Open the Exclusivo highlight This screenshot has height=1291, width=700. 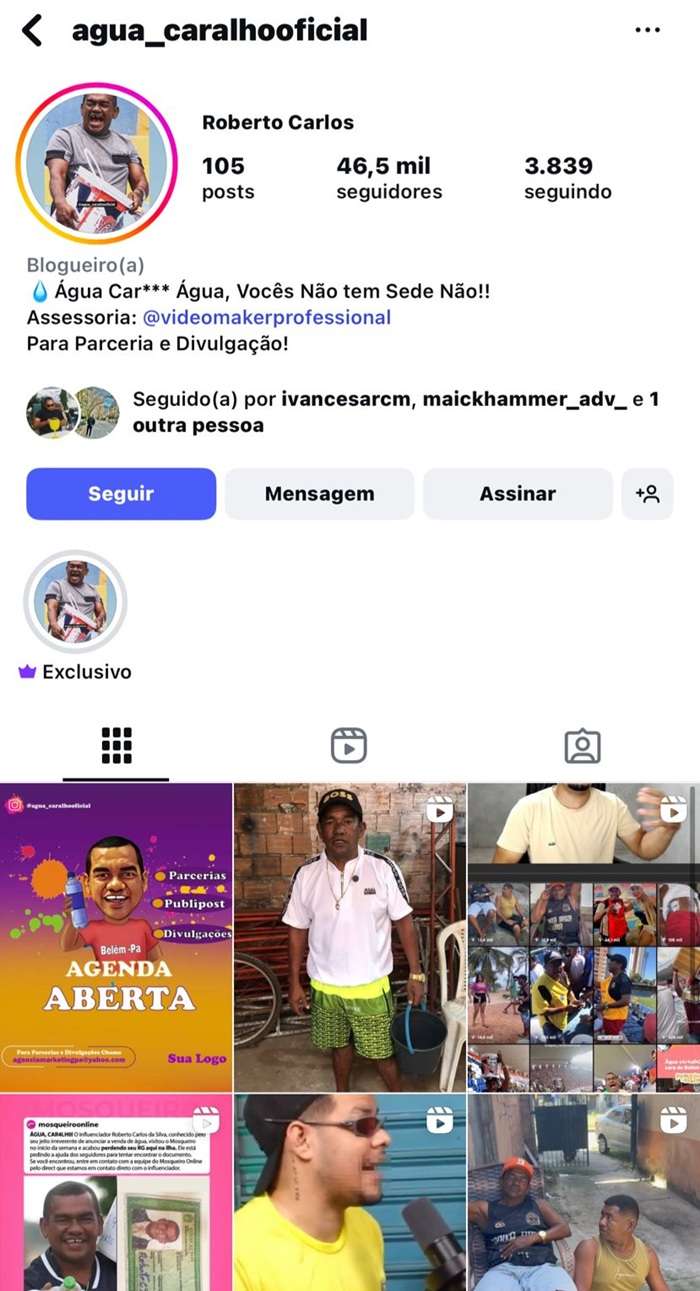point(75,602)
